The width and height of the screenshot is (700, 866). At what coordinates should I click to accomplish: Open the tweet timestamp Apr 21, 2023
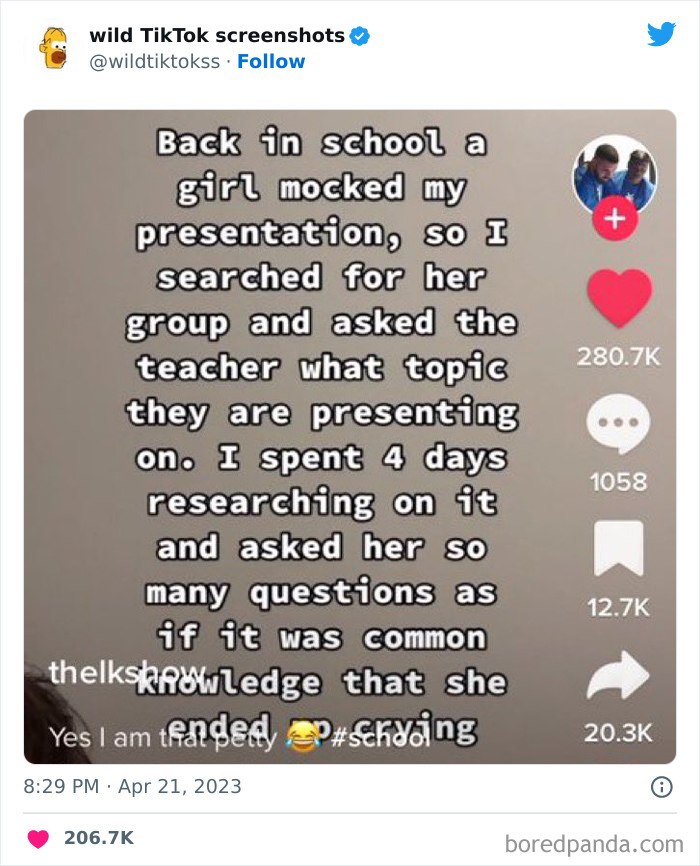click(132, 786)
